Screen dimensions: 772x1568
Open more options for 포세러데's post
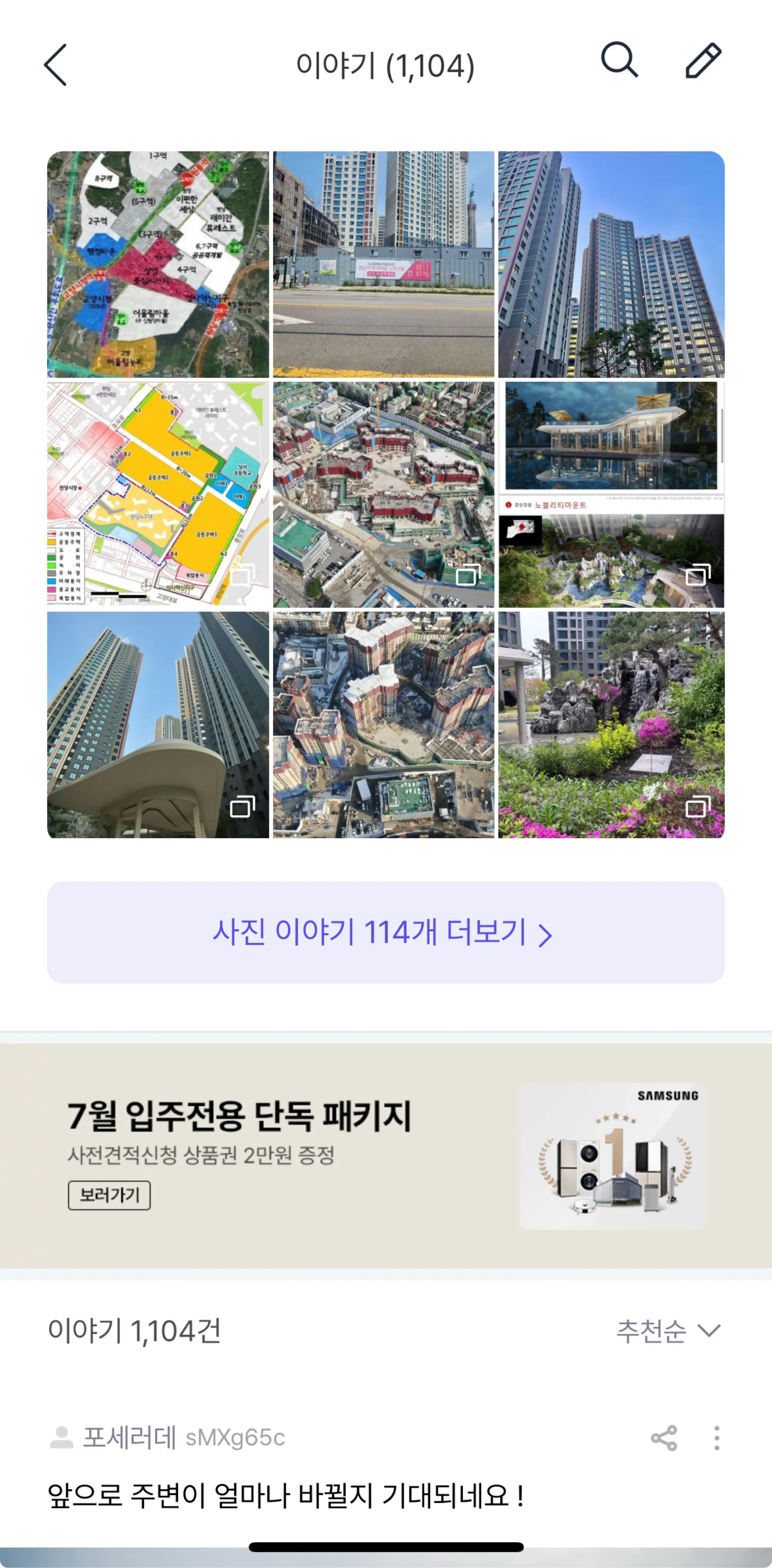(x=717, y=1438)
